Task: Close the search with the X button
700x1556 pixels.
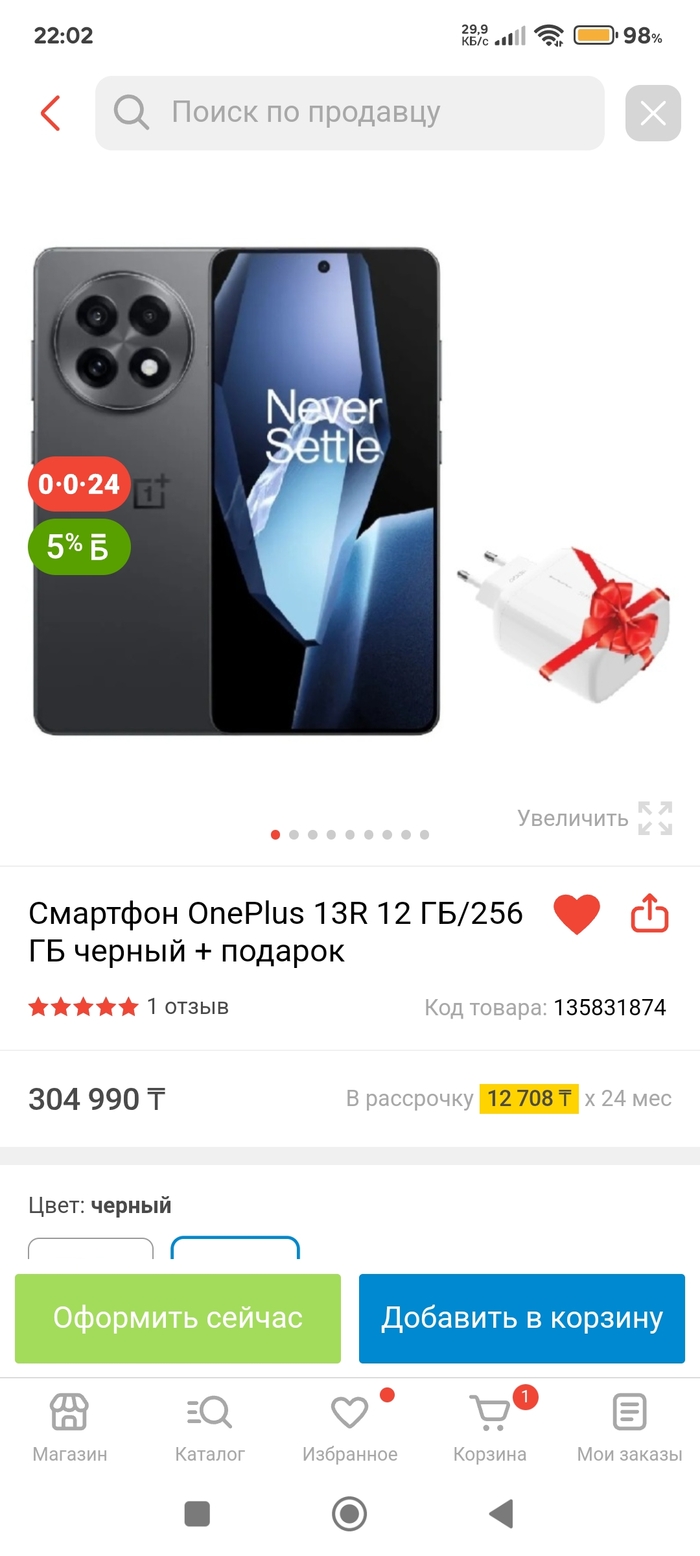Action: coord(652,114)
